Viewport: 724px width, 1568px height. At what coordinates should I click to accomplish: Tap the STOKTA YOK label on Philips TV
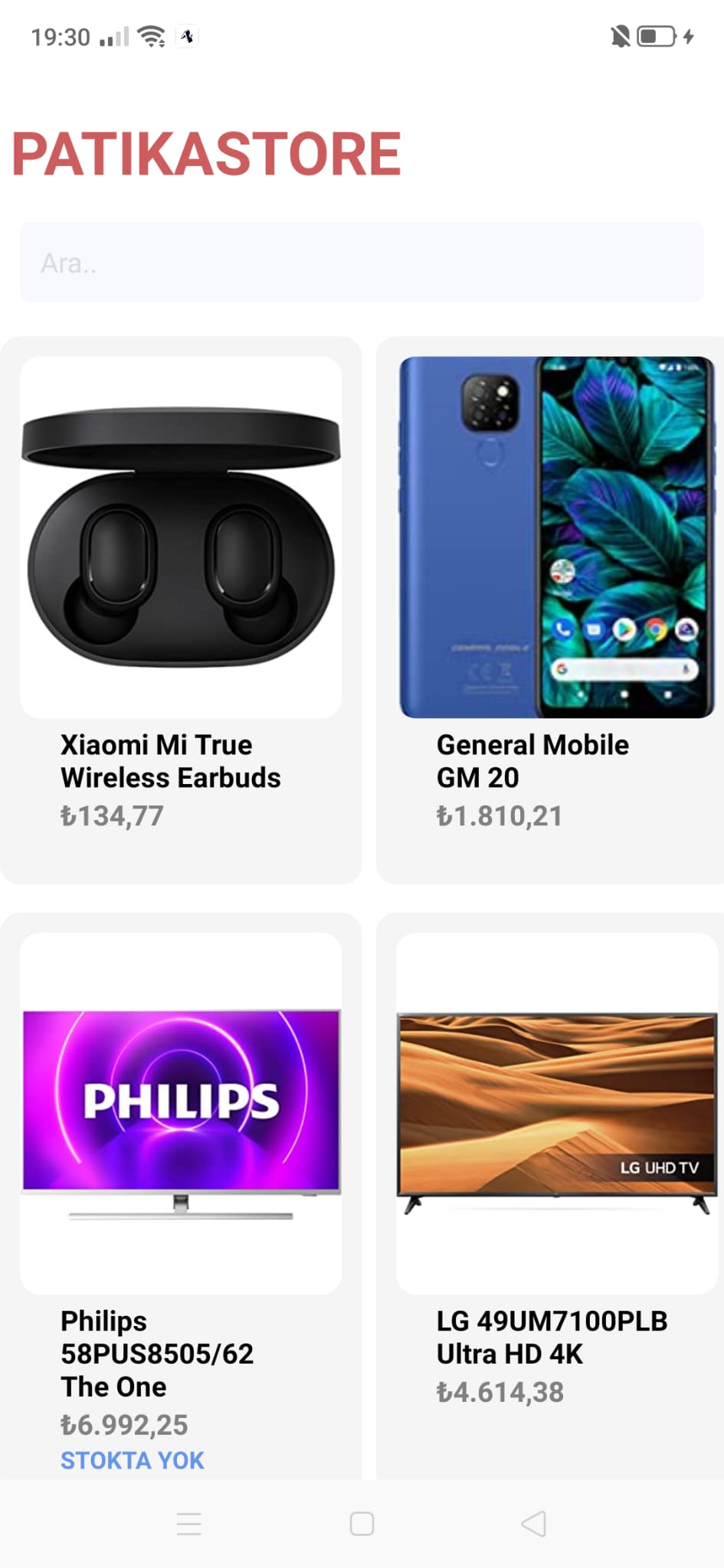[132, 1459]
